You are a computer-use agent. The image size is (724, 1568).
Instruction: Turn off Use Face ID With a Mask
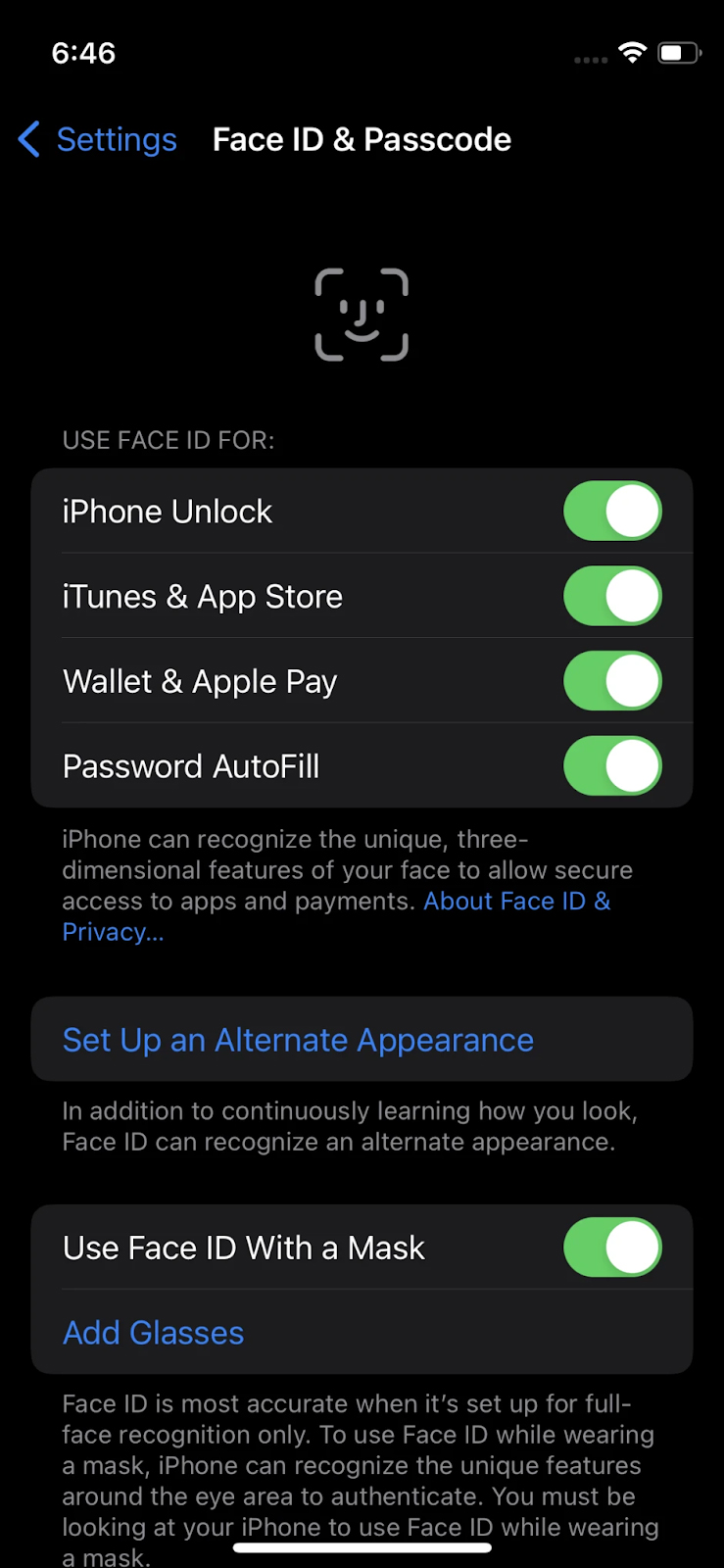coord(612,1247)
